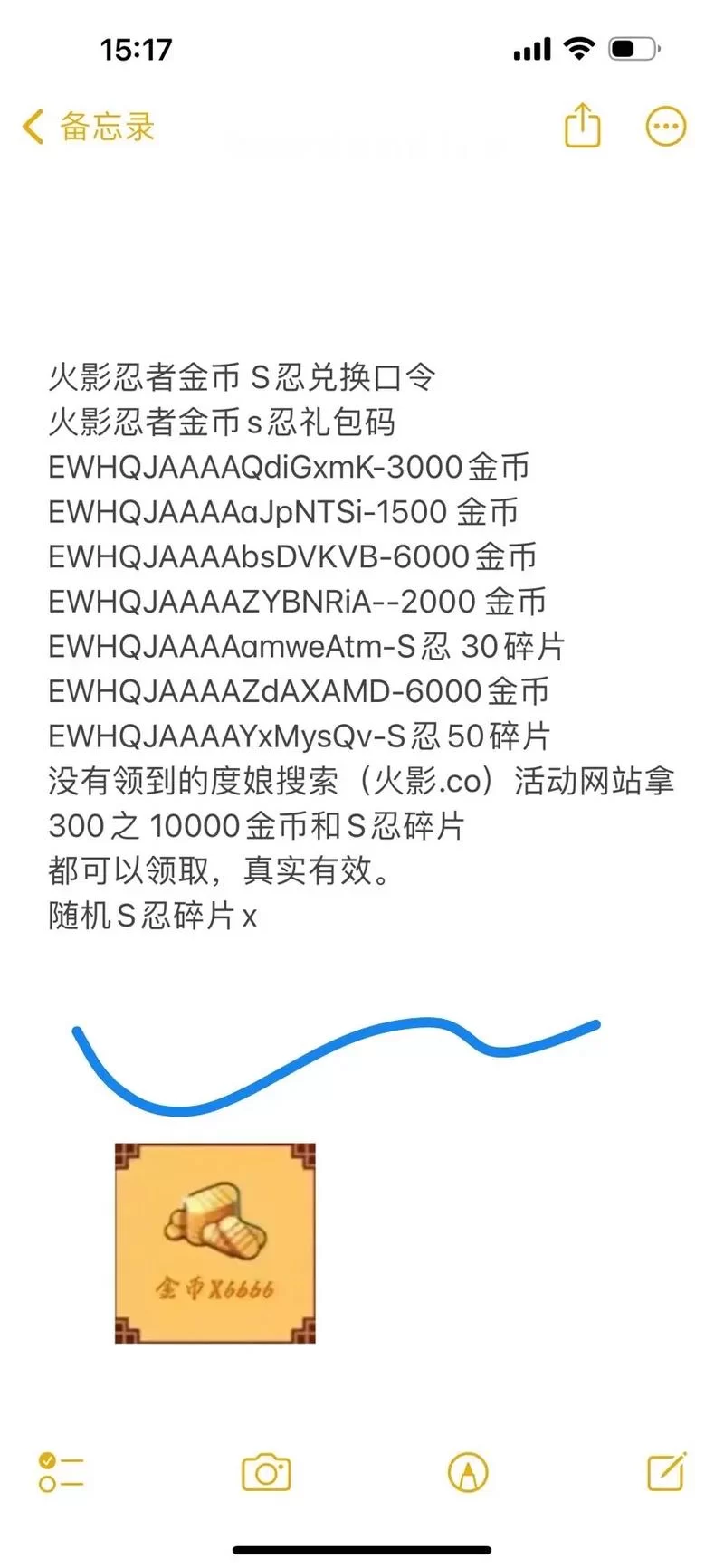Open the more menu for note actions
The width and height of the screenshot is (724, 1568).
pos(665,126)
